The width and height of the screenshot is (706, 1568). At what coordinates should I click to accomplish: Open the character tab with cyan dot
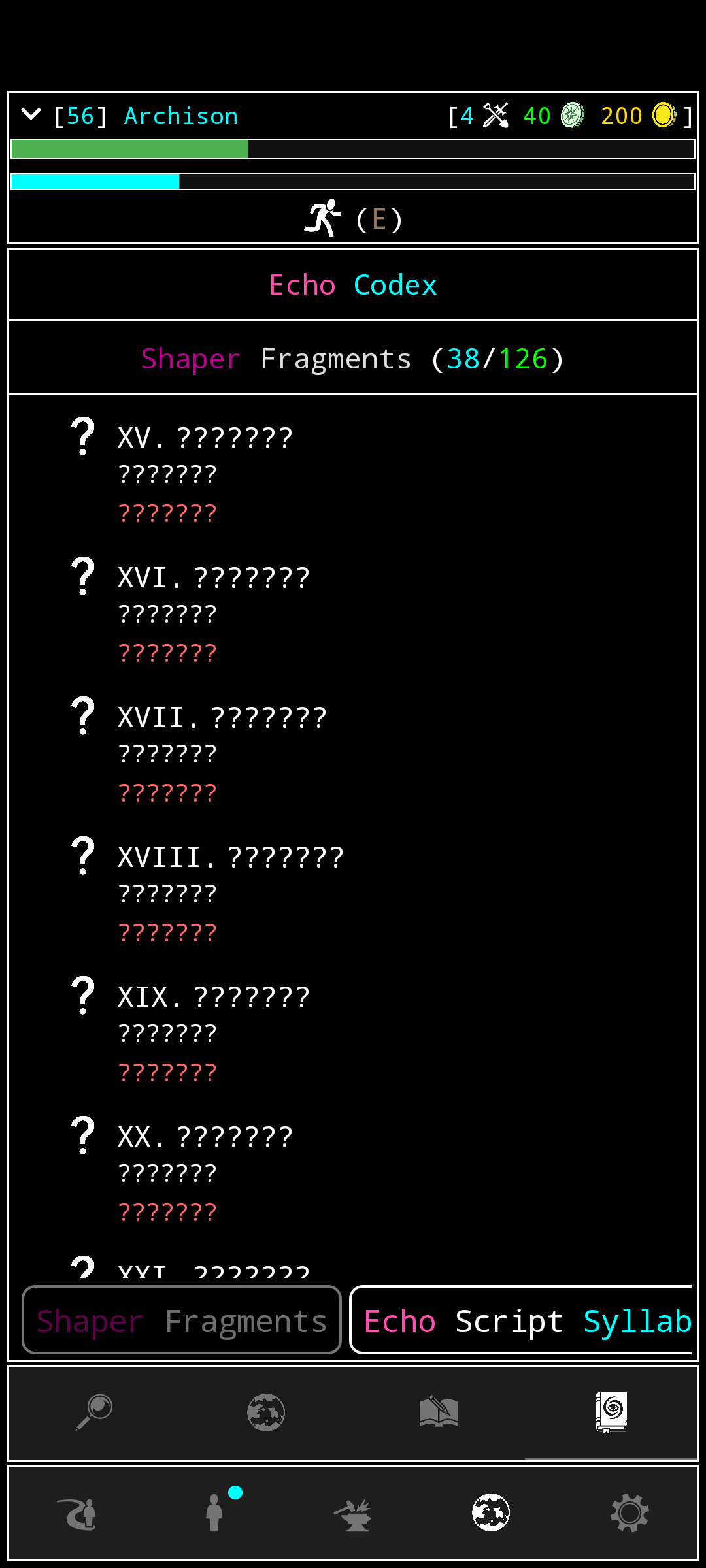click(x=214, y=1513)
